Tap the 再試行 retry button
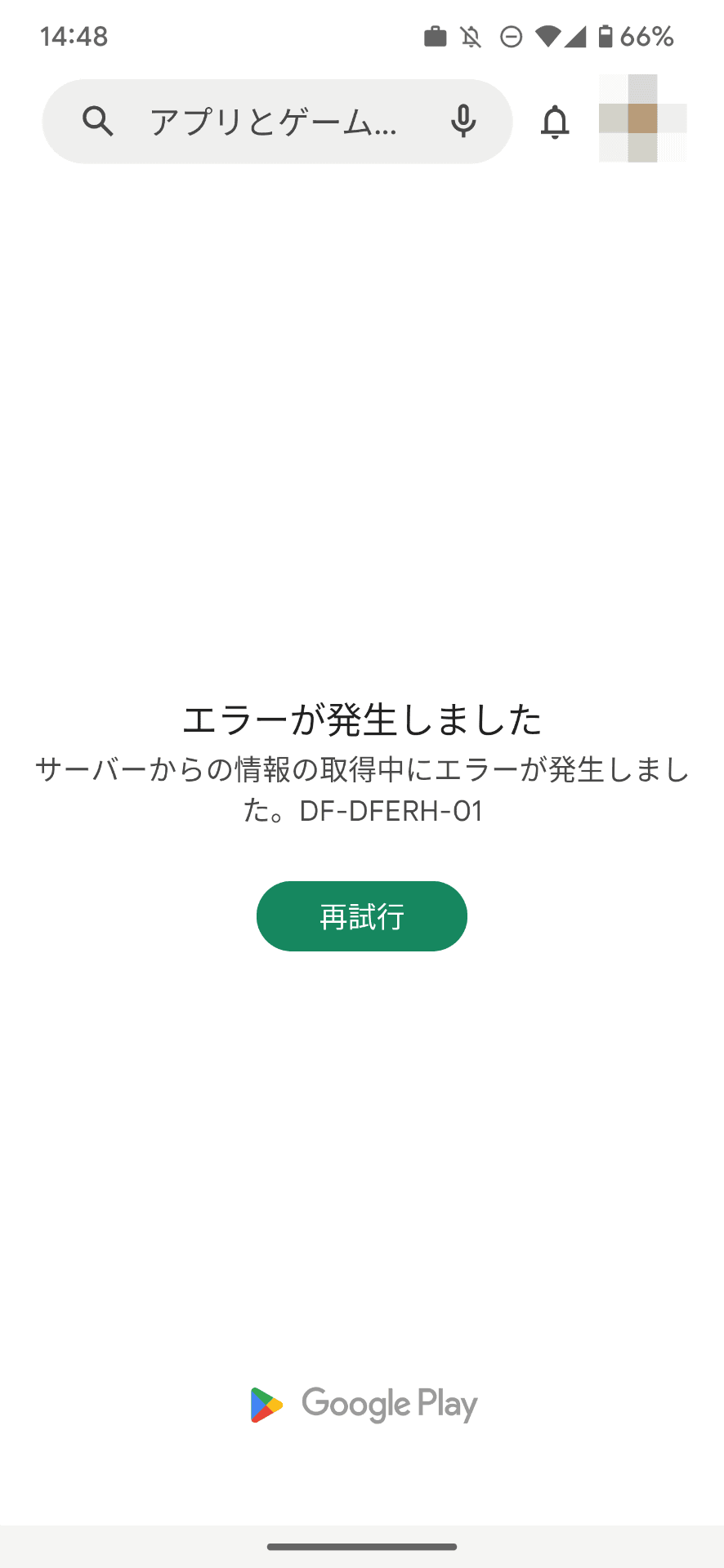Screen dimensions: 724x1568 tap(361, 916)
